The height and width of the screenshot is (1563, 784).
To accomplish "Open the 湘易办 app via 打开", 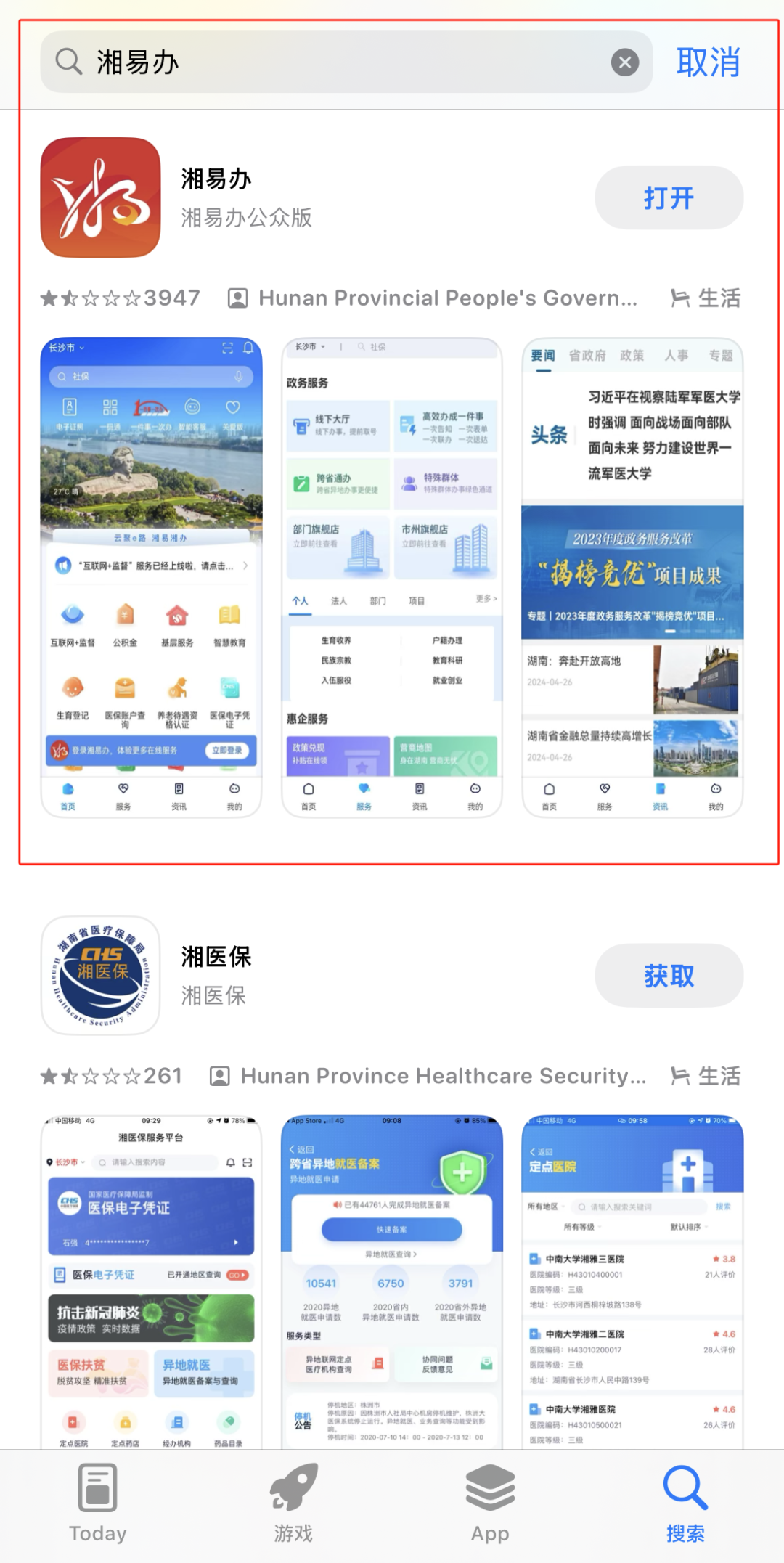I will pos(669,197).
